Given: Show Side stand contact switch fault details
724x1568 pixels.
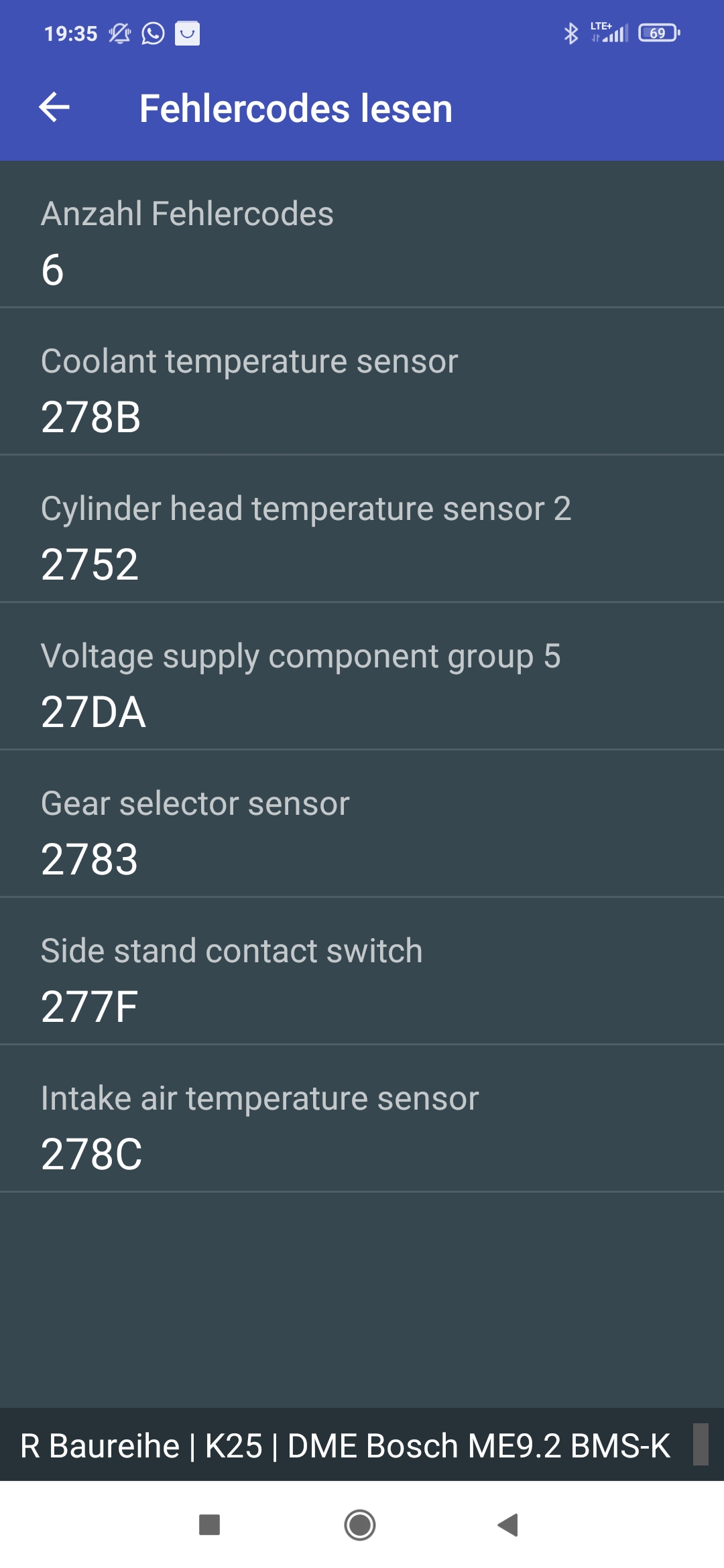Looking at the screenshot, I should 362,978.
